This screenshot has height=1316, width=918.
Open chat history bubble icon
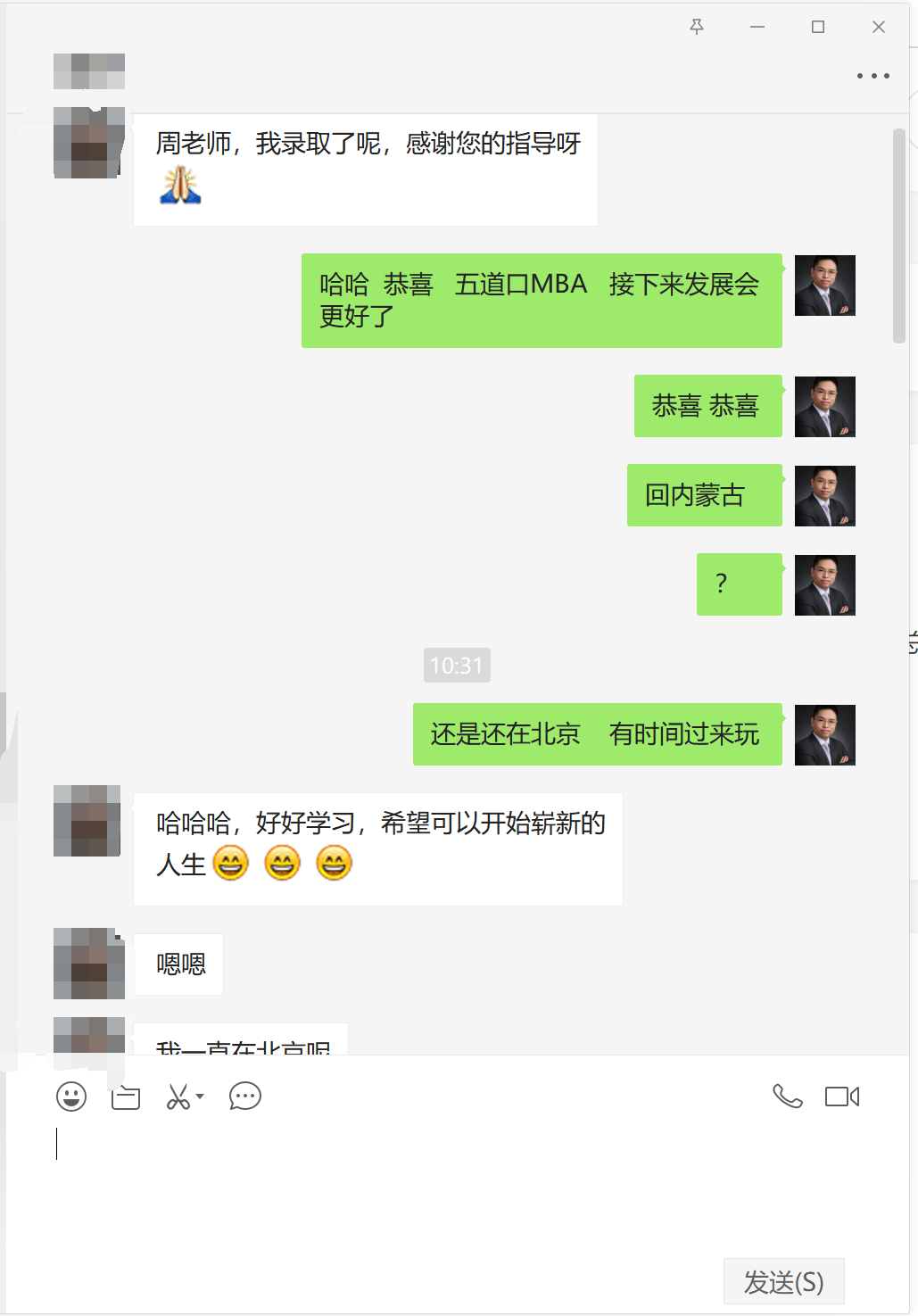point(244,1097)
